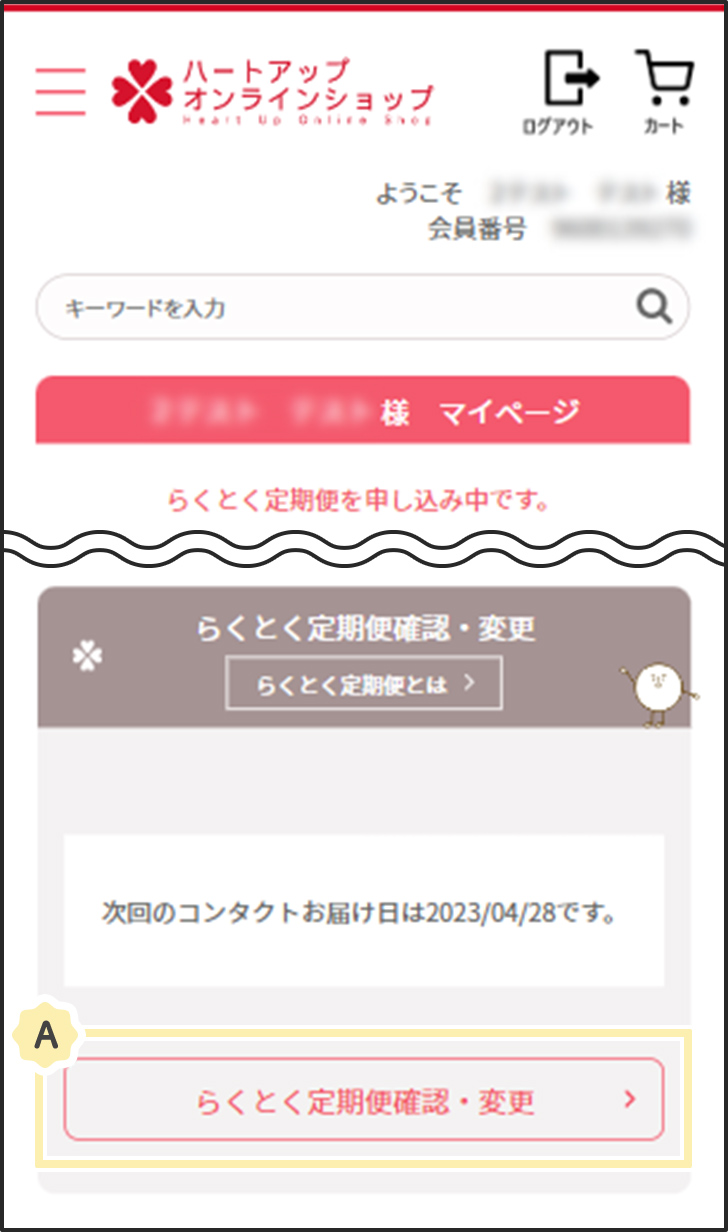This screenshot has height=1232, width=728.
Task: Open the らくとく定期便とは info link
Action: [x=364, y=685]
